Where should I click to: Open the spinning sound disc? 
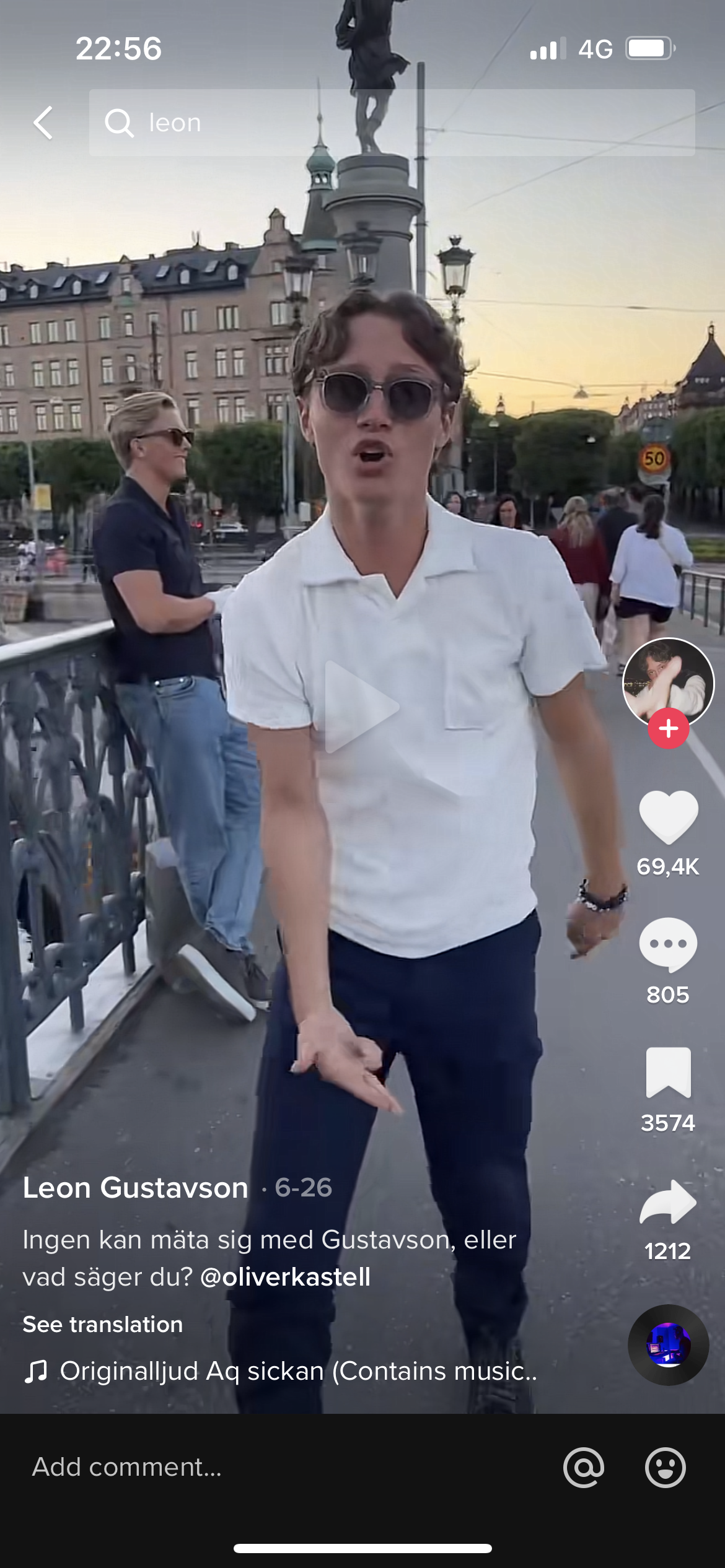coord(668,1345)
